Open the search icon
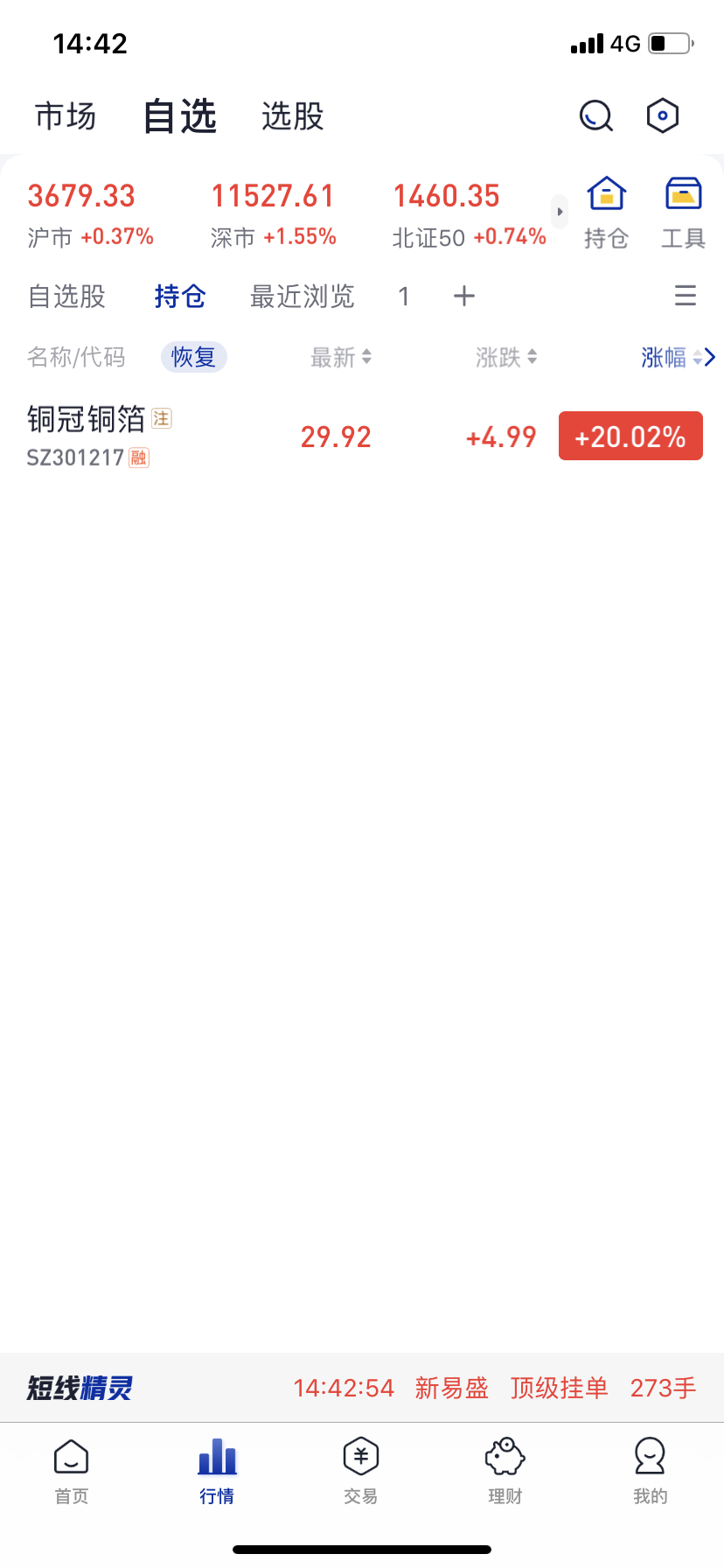The width and height of the screenshot is (724, 1568). 596,115
